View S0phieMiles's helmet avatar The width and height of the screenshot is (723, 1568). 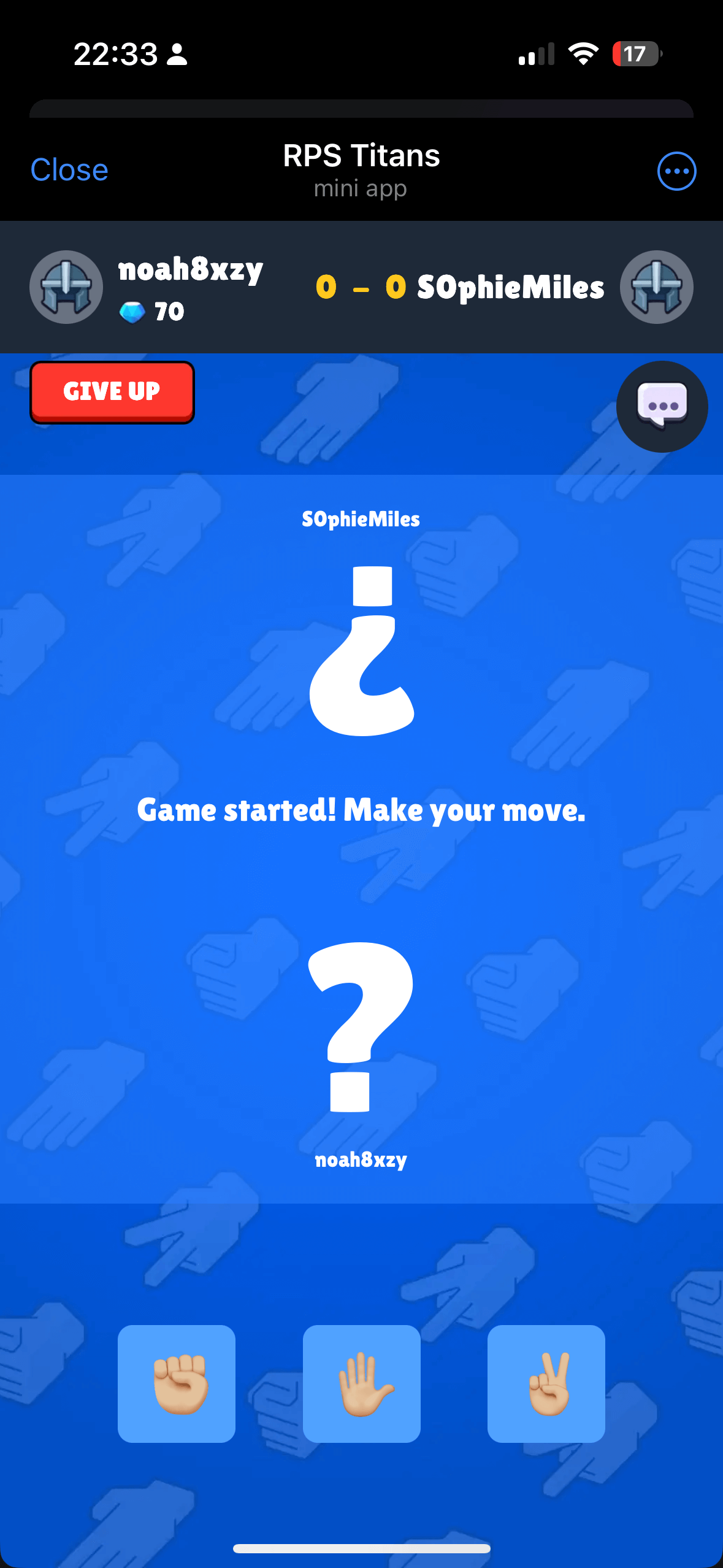[656, 287]
